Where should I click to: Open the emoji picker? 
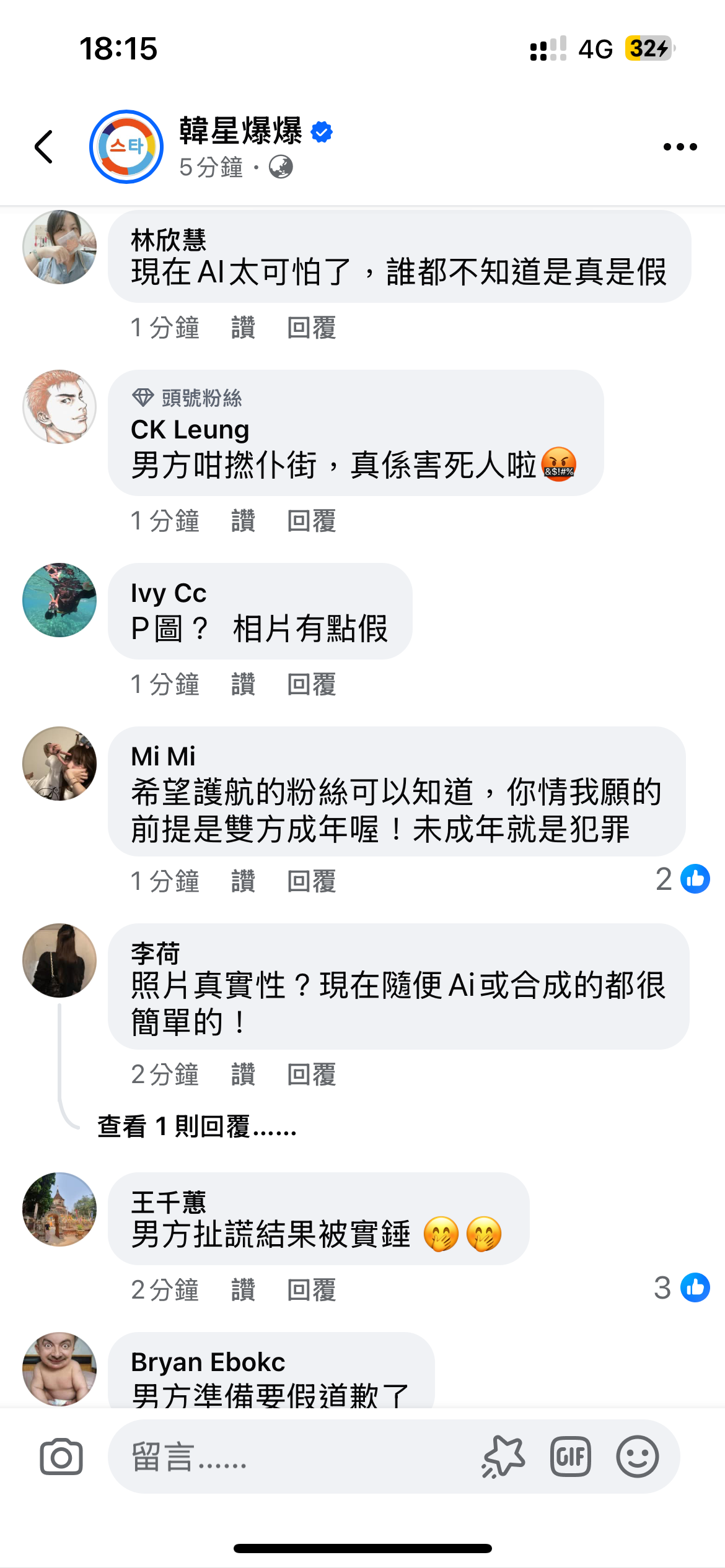click(x=637, y=1457)
